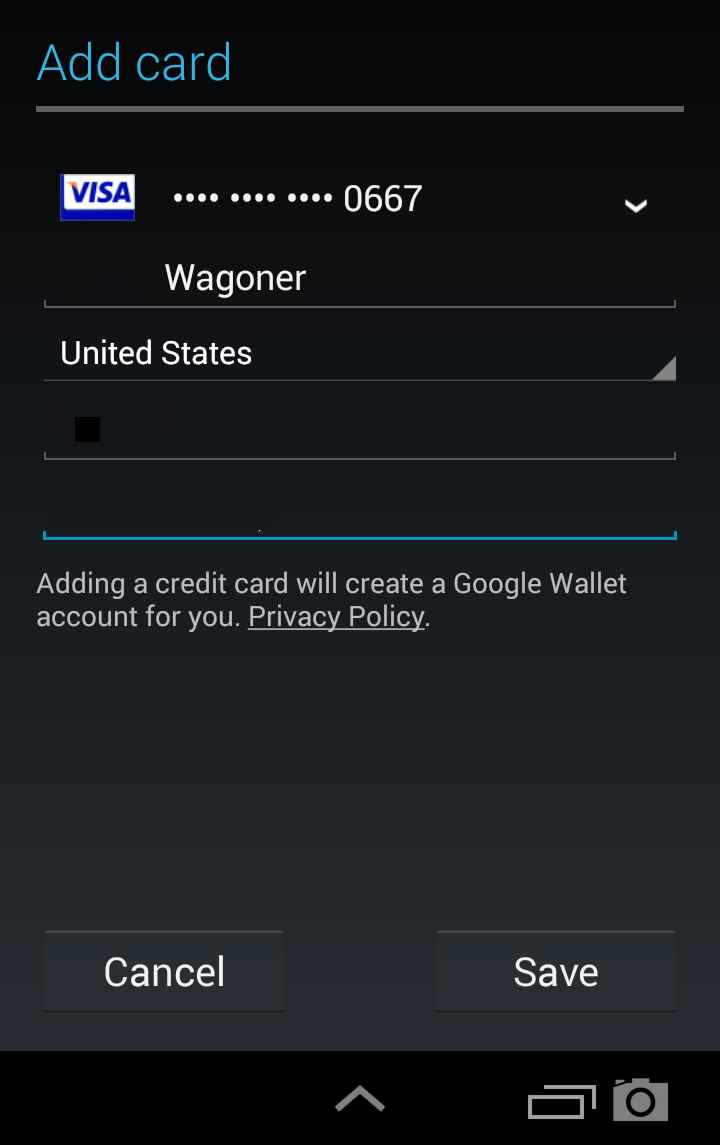This screenshot has height=1145, width=720.
Task: Tap the up-chevron in the navigation bar
Action: tap(360, 1100)
